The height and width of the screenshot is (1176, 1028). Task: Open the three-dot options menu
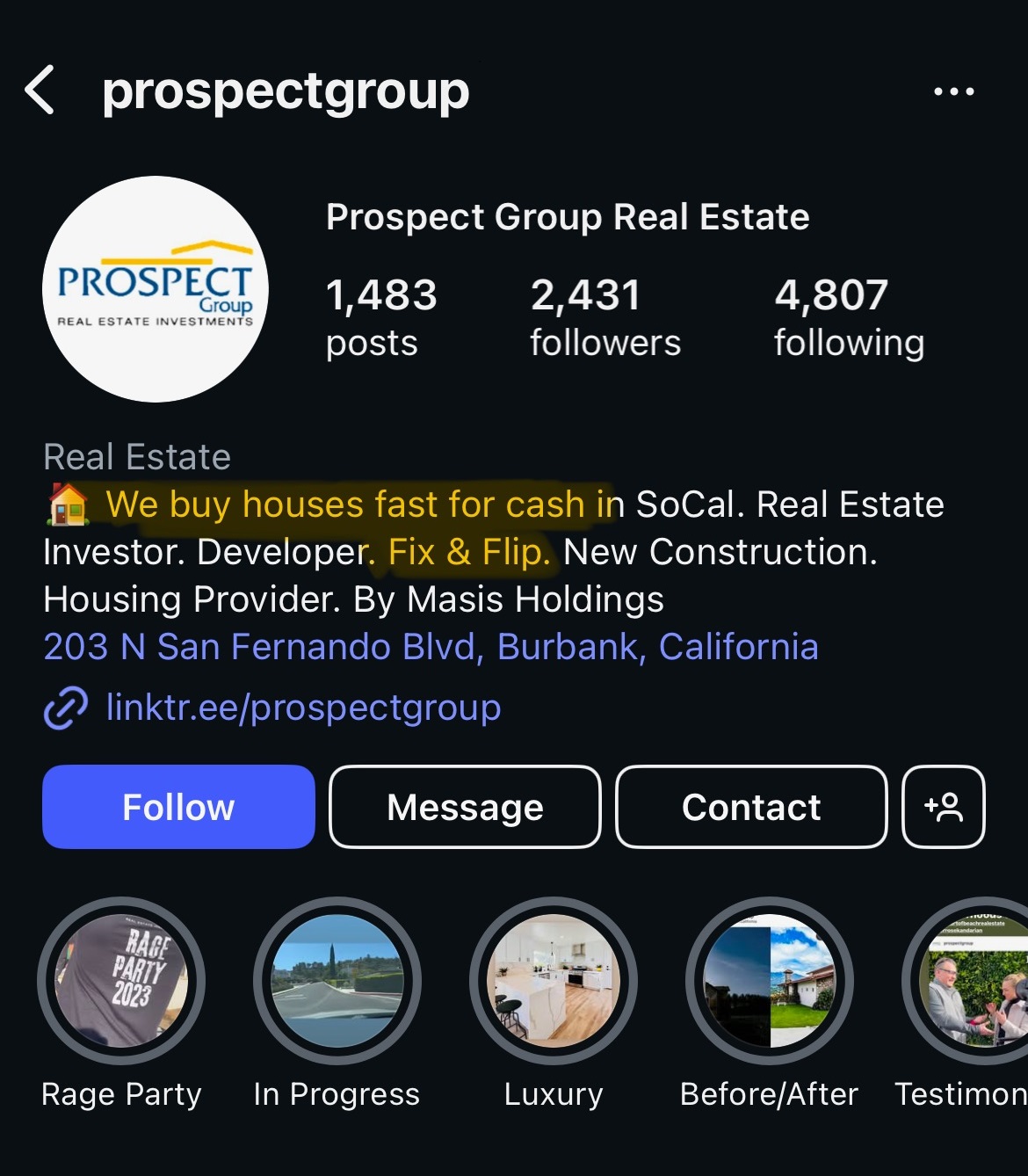[953, 91]
